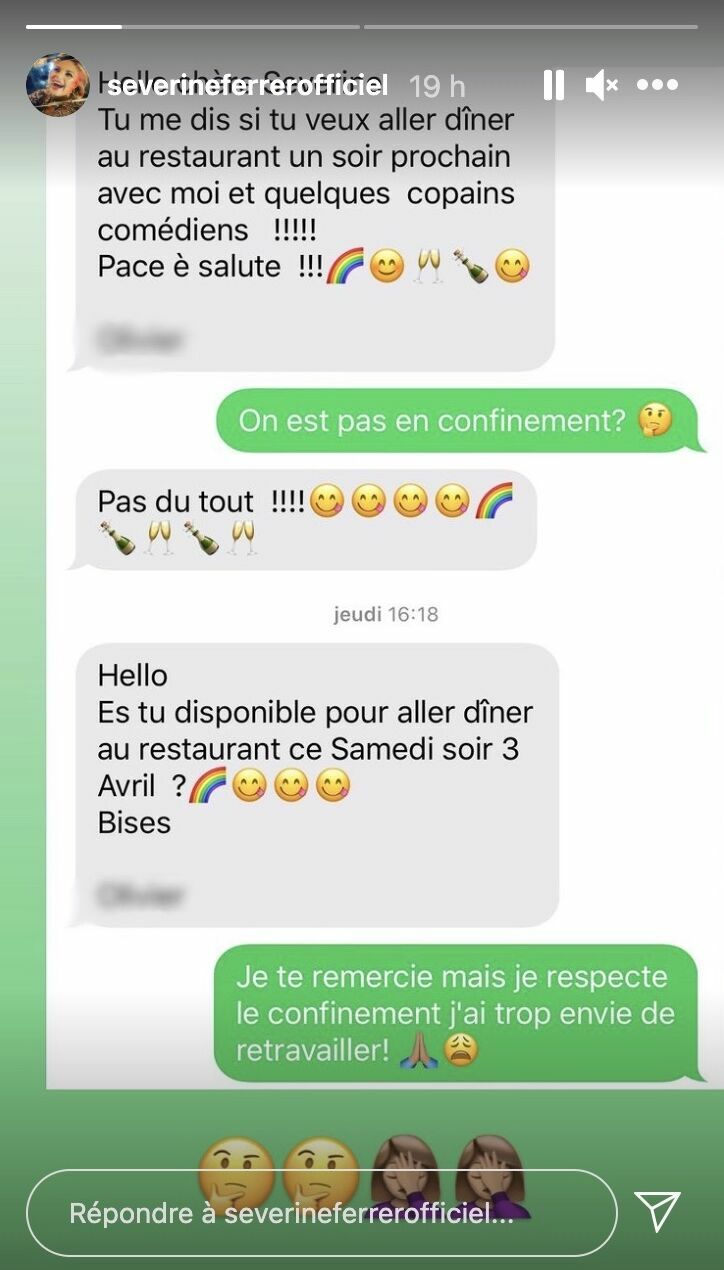
Task: Open severineferrerofficiel's profile picture
Action: tap(57, 85)
